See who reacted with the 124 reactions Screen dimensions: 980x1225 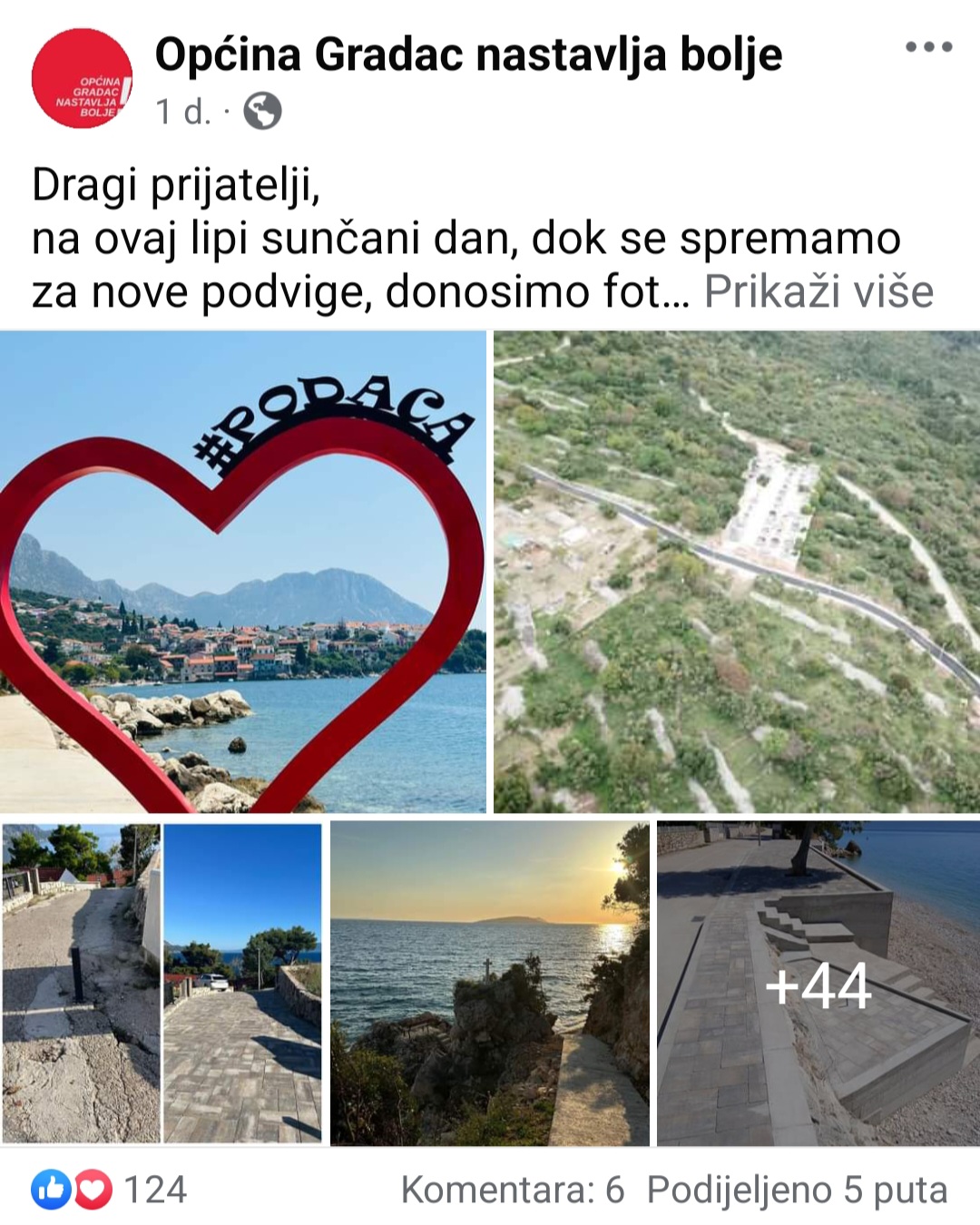click(x=111, y=1190)
